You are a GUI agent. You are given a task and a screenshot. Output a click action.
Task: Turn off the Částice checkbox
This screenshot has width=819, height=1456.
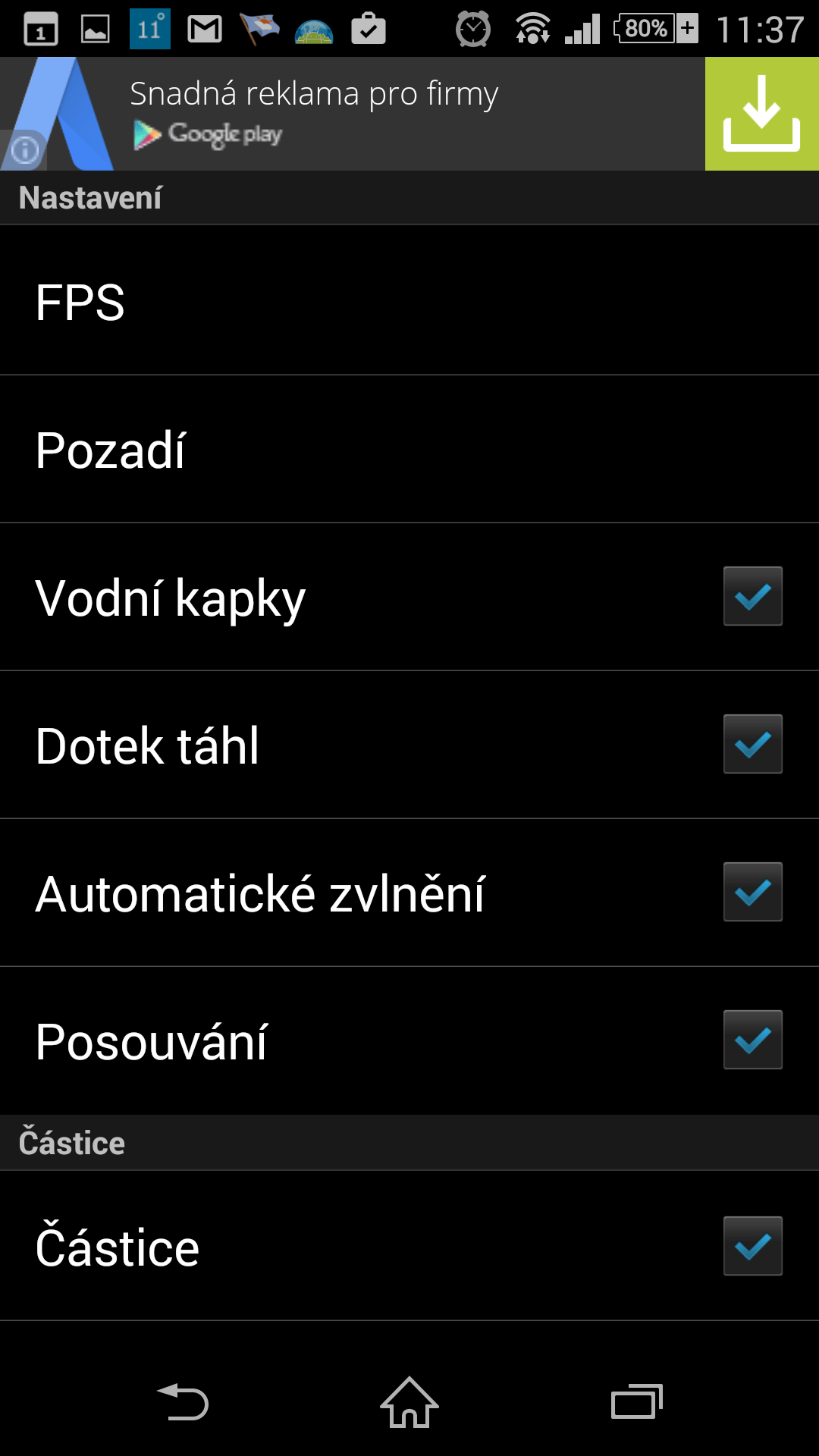tap(752, 1246)
